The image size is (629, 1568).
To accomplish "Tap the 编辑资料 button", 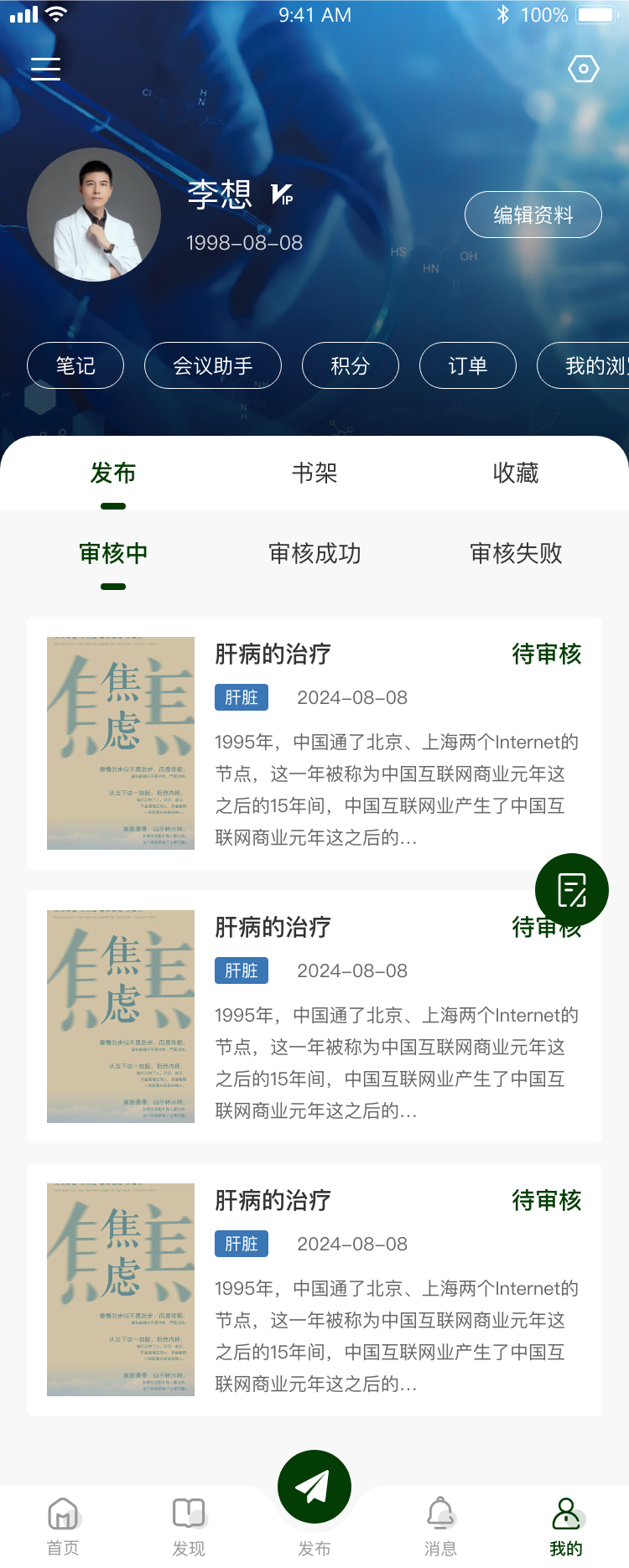I will pos(533,215).
